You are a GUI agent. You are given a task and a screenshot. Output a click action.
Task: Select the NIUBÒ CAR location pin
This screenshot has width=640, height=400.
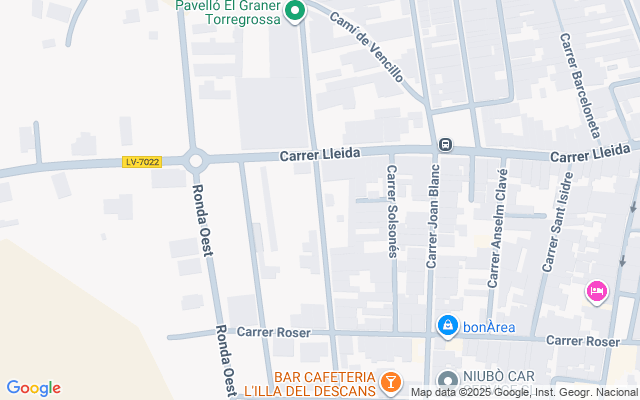point(447,379)
